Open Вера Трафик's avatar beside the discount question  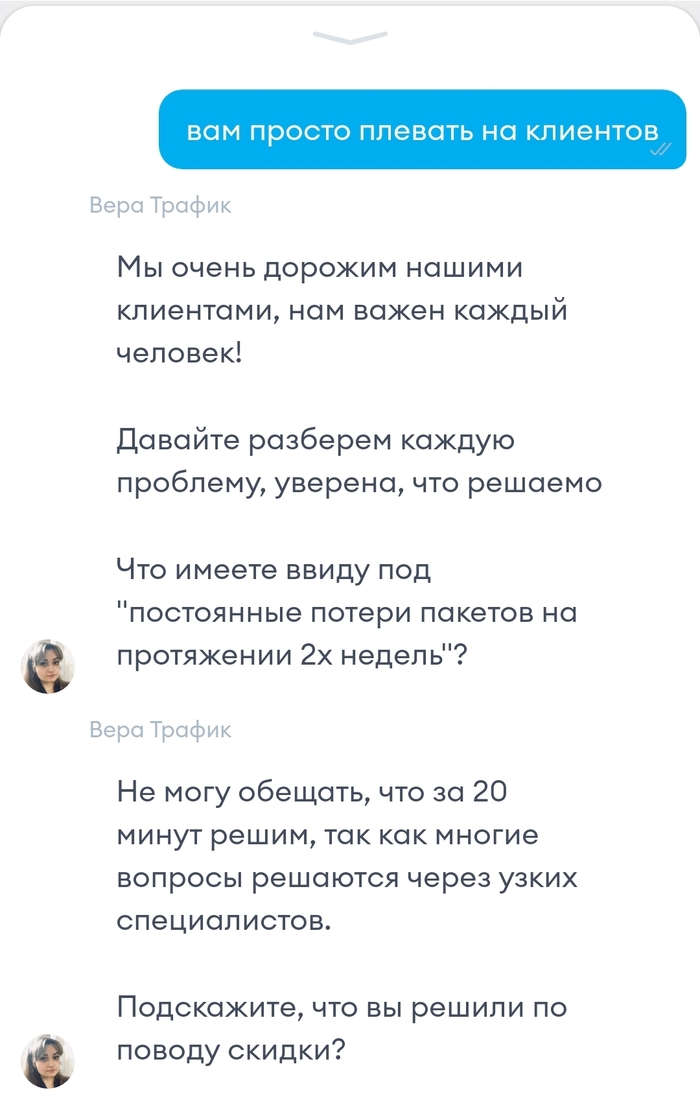[x=48, y=1061]
